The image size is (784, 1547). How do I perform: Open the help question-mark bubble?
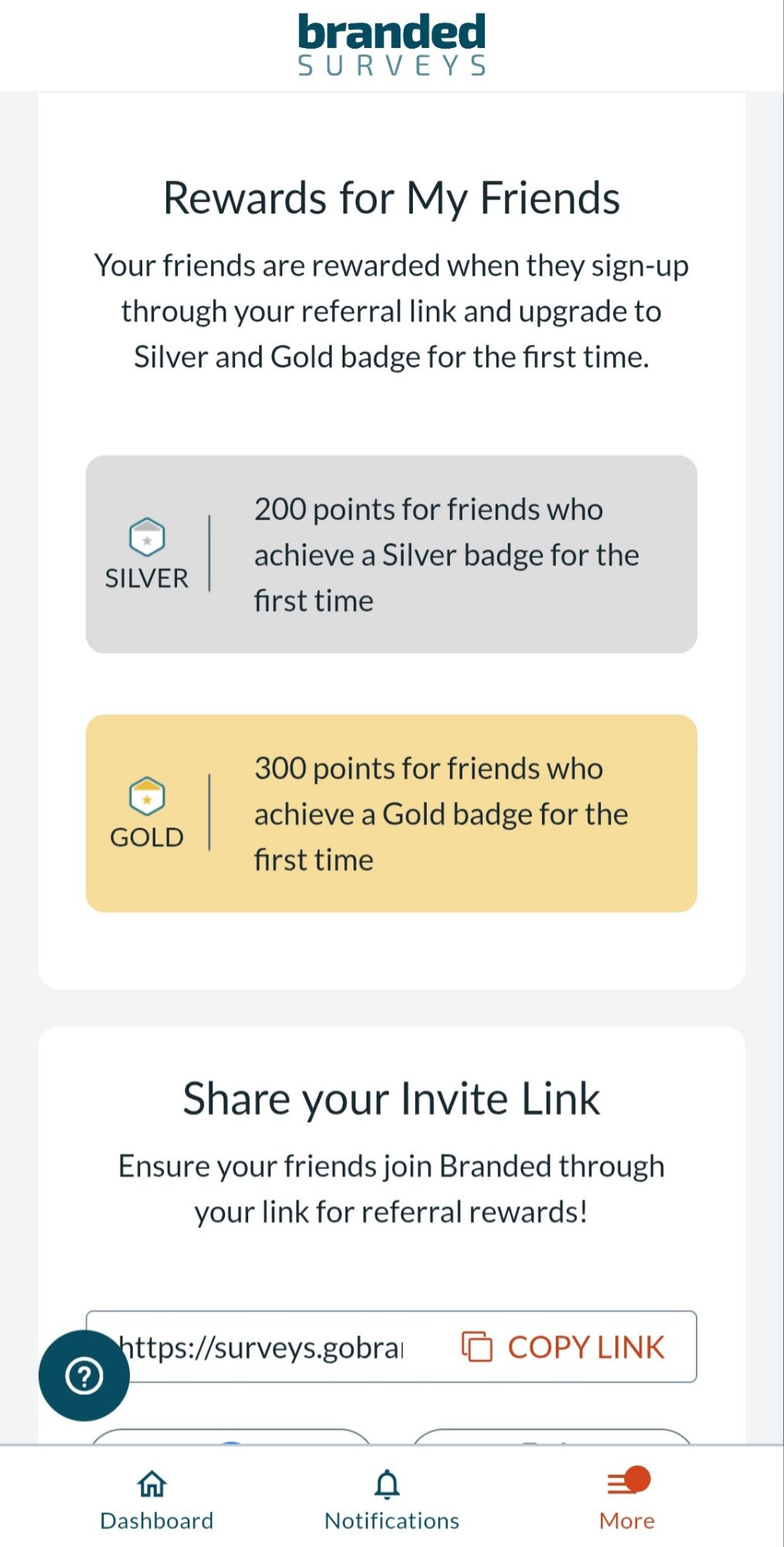[84, 1375]
